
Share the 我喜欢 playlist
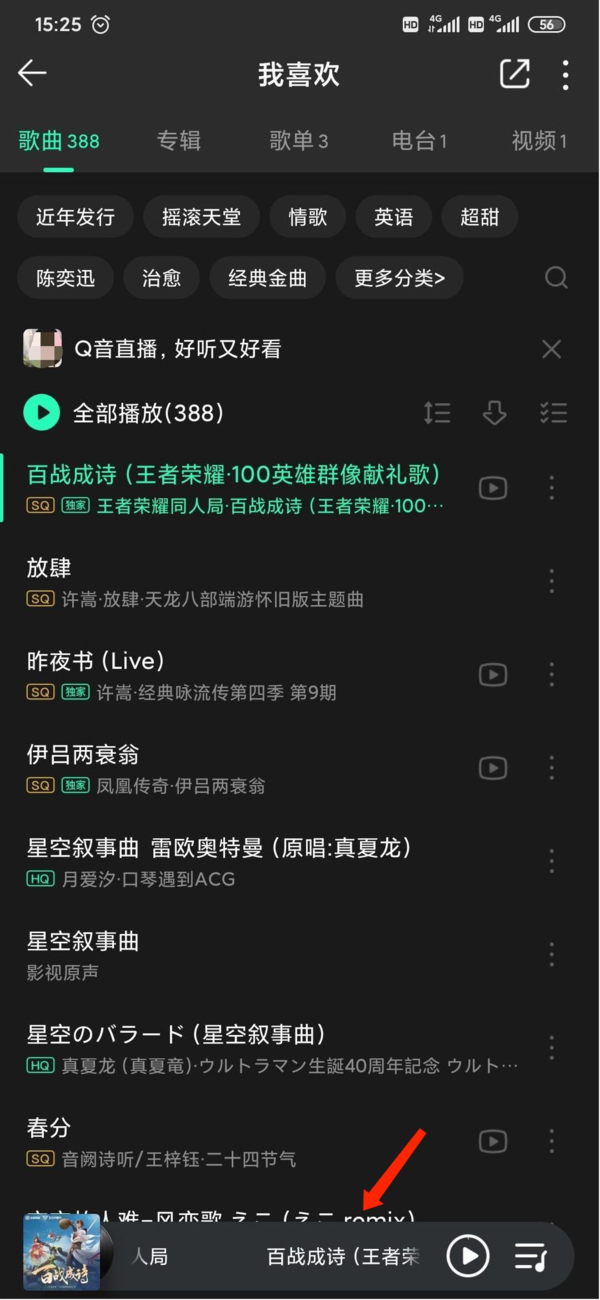coord(514,74)
